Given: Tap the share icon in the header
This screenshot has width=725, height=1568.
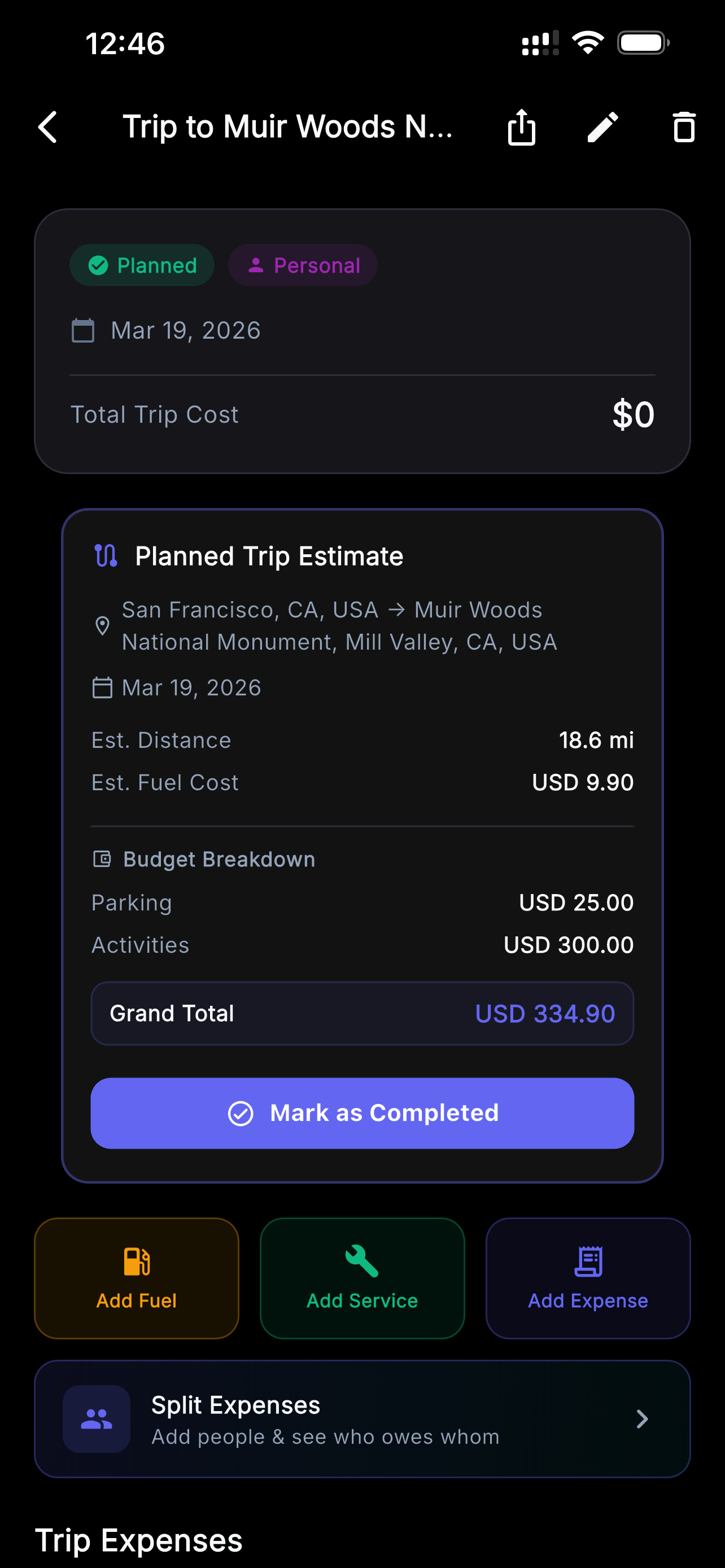Looking at the screenshot, I should [x=521, y=127].
